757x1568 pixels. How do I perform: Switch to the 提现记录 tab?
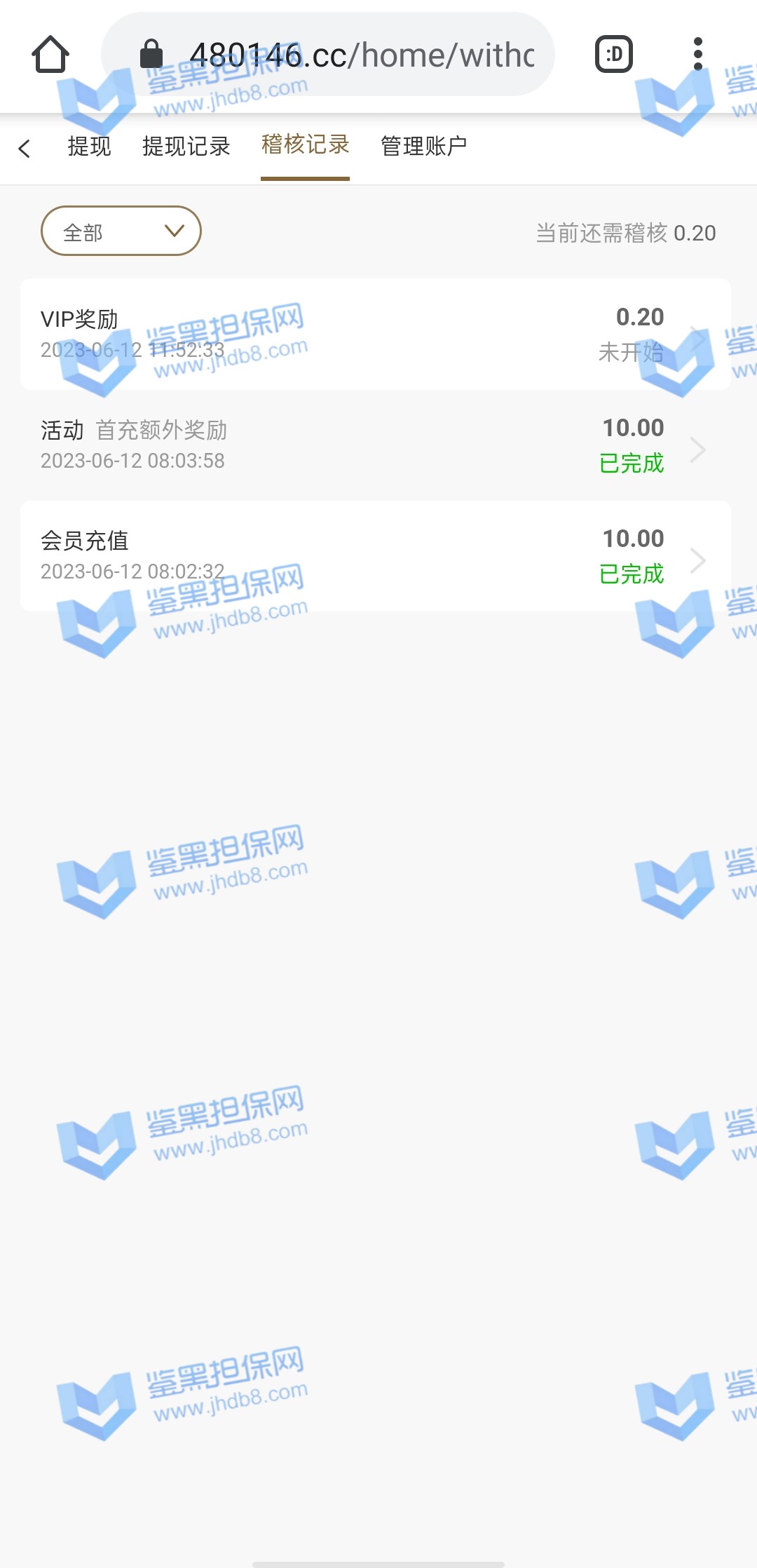pyautogui.click(x=186, y=147)
